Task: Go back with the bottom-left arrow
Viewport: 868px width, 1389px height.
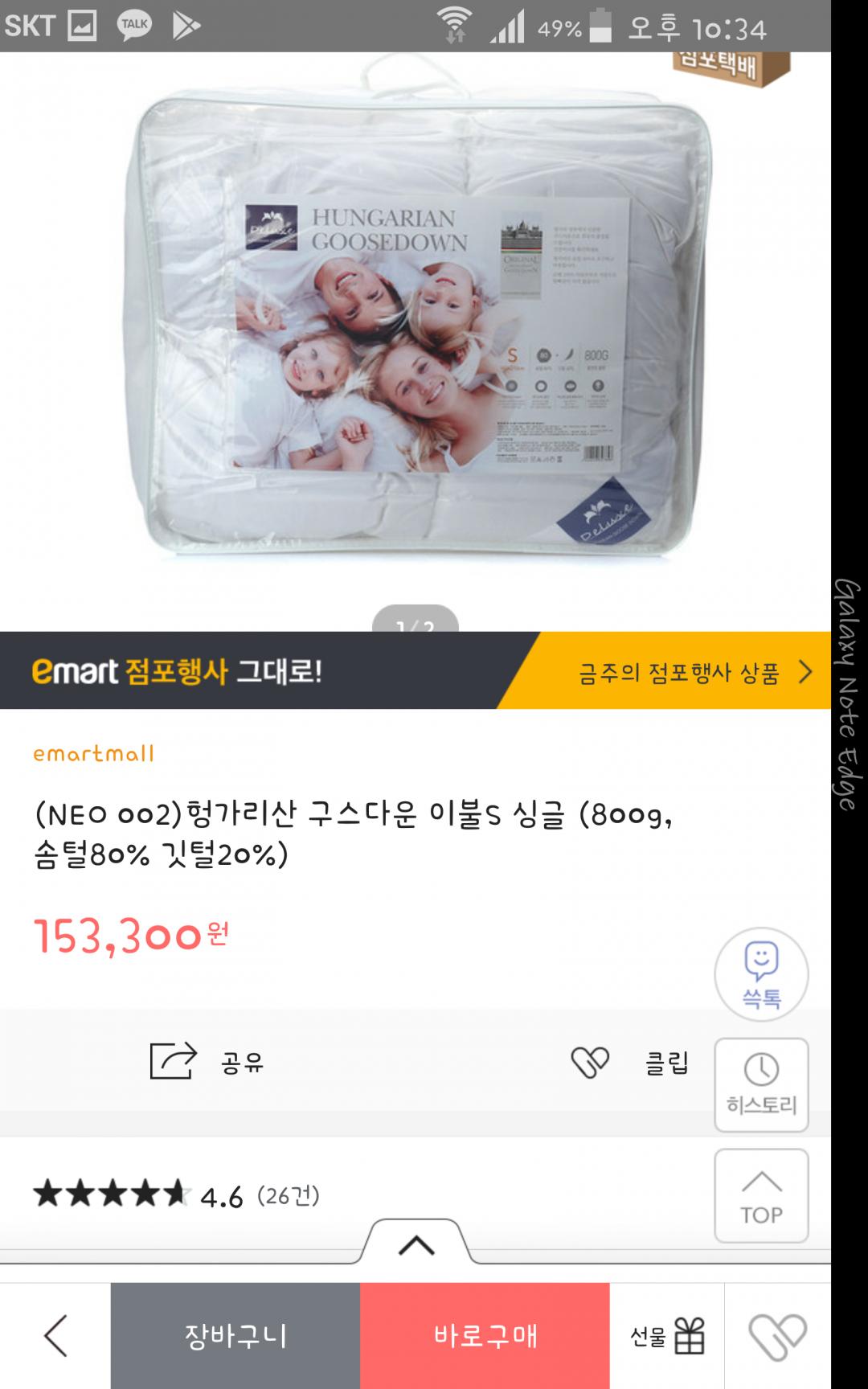Action: (55, 1336)
